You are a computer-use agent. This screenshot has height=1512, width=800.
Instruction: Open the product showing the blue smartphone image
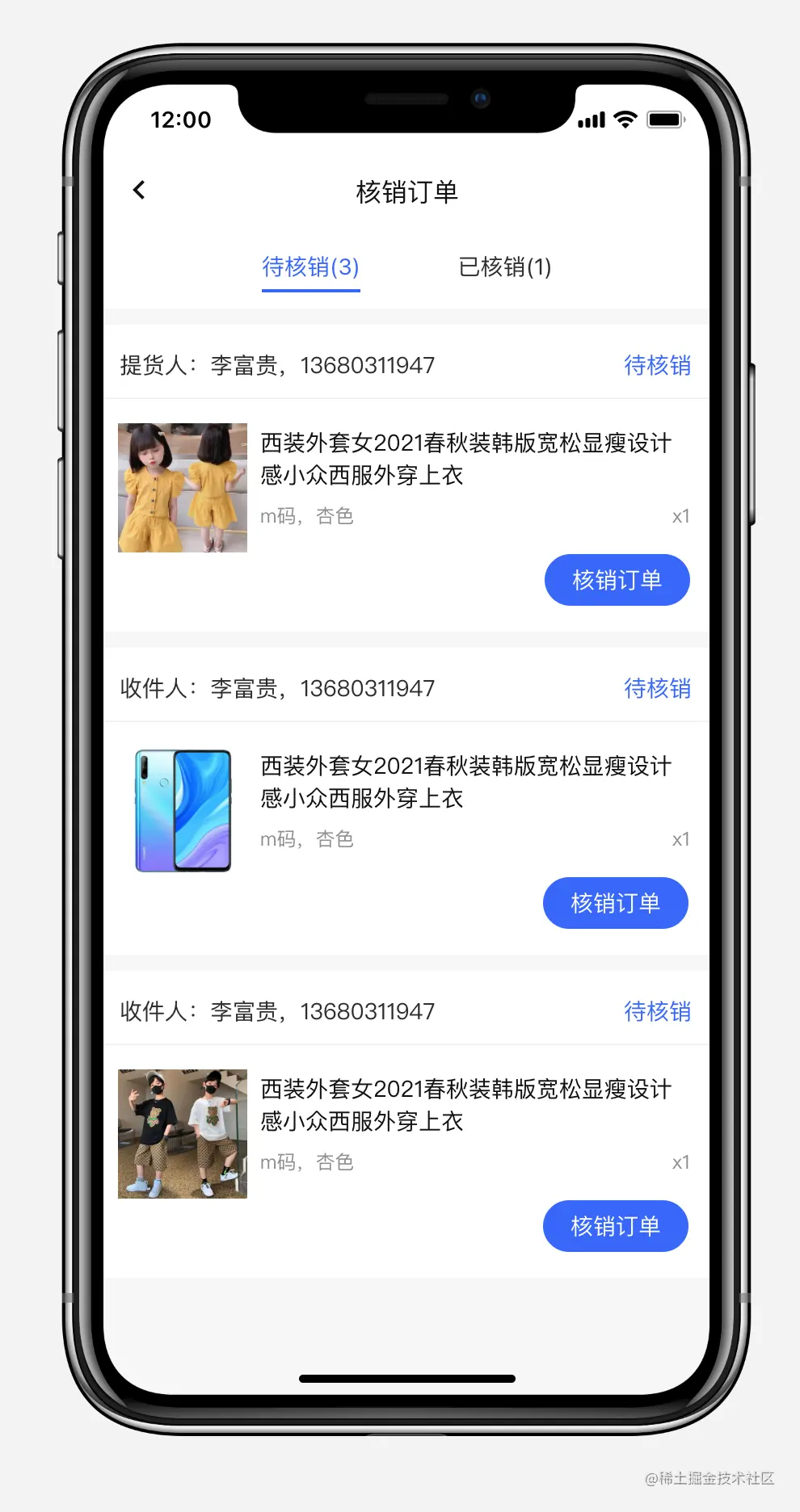tap(183, 811)
